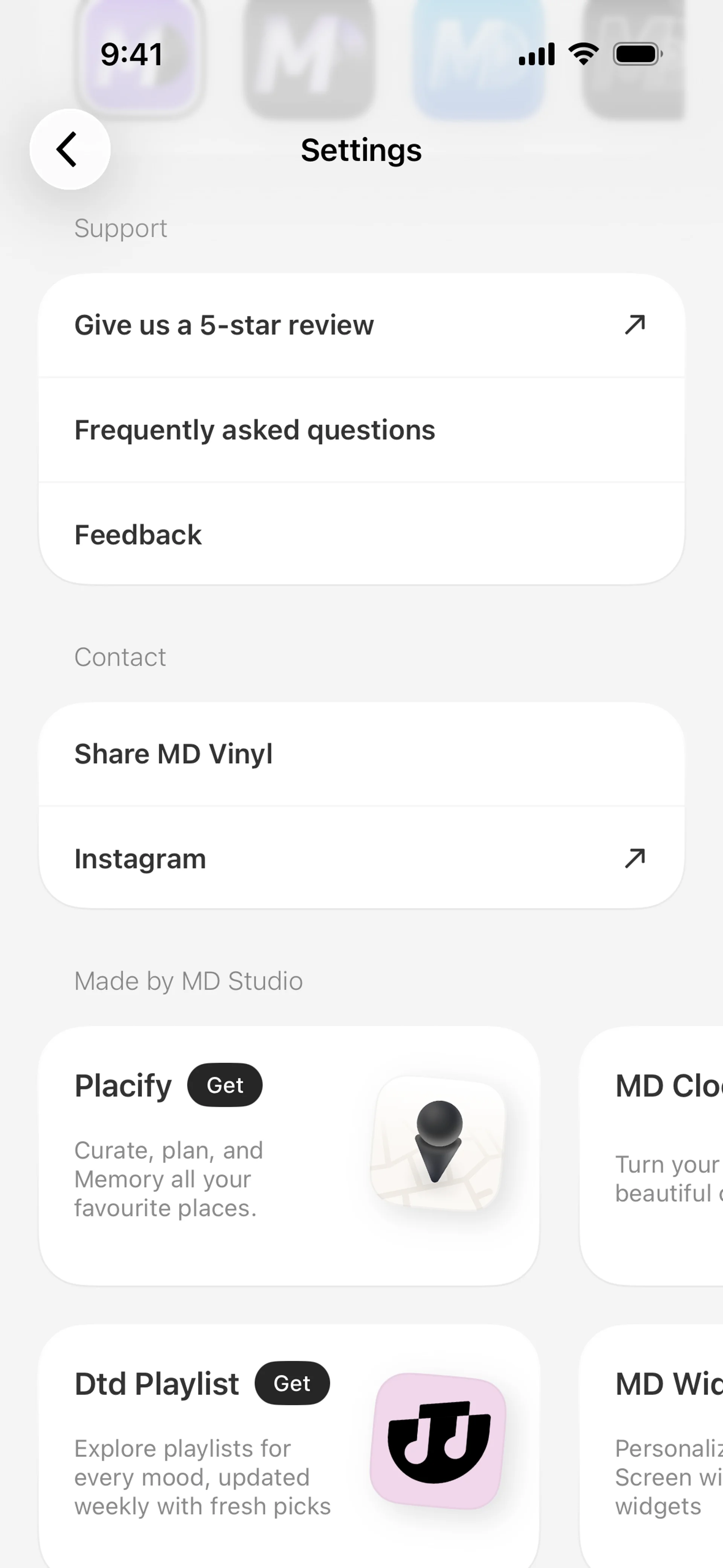Image resolution: width=723 pixels, height=1568 pixels.
Task: Open Give us a 5-star review
Action: pos(361,325)
